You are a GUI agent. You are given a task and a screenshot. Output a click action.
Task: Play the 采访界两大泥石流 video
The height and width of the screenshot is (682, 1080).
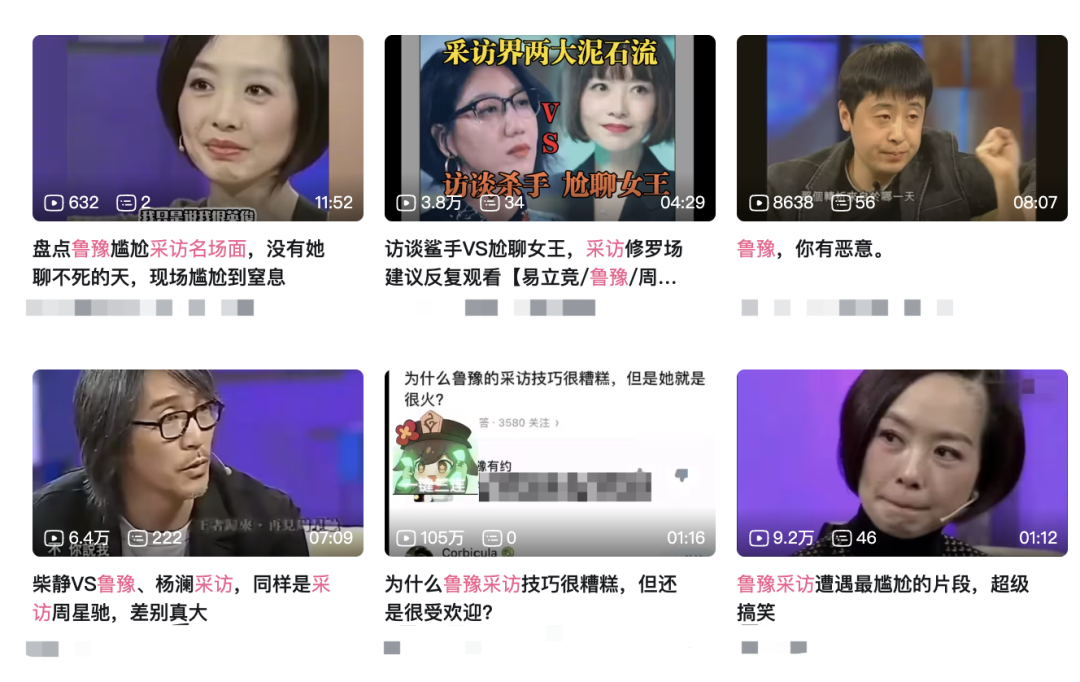tap(550, 128)
